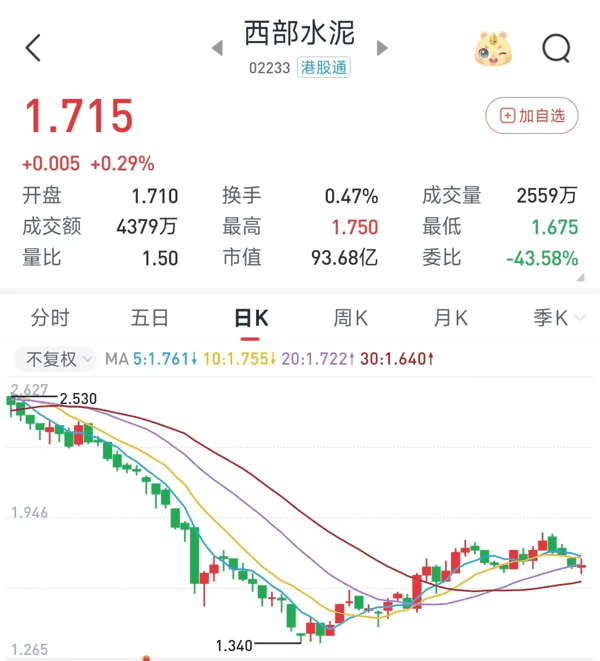Open the 季K period dropdown
Image resolution: width=600 pixels, height=661 pixels.
[558, 318]
